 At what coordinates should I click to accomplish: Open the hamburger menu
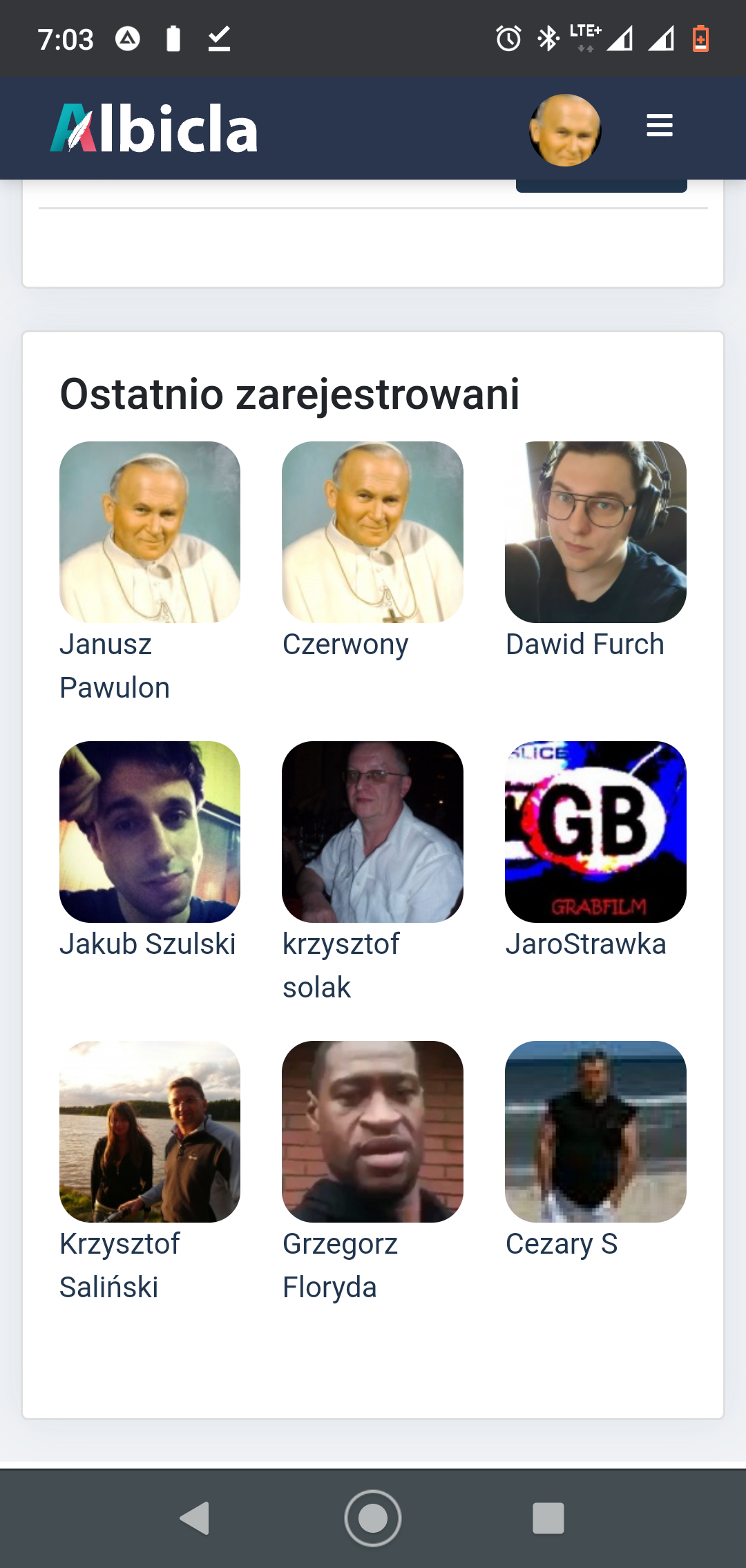[659, 126]
